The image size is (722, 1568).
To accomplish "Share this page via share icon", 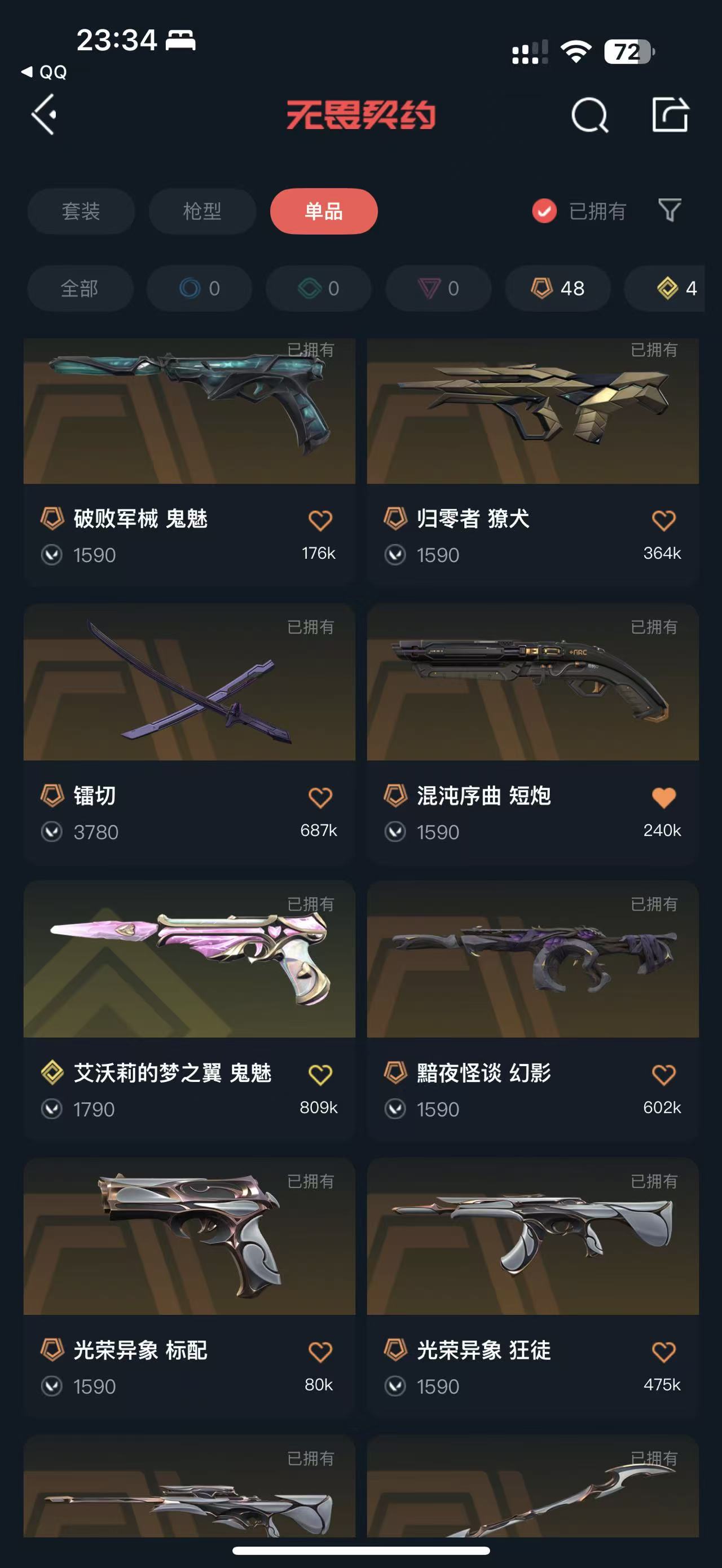I will tap(670, 114).
